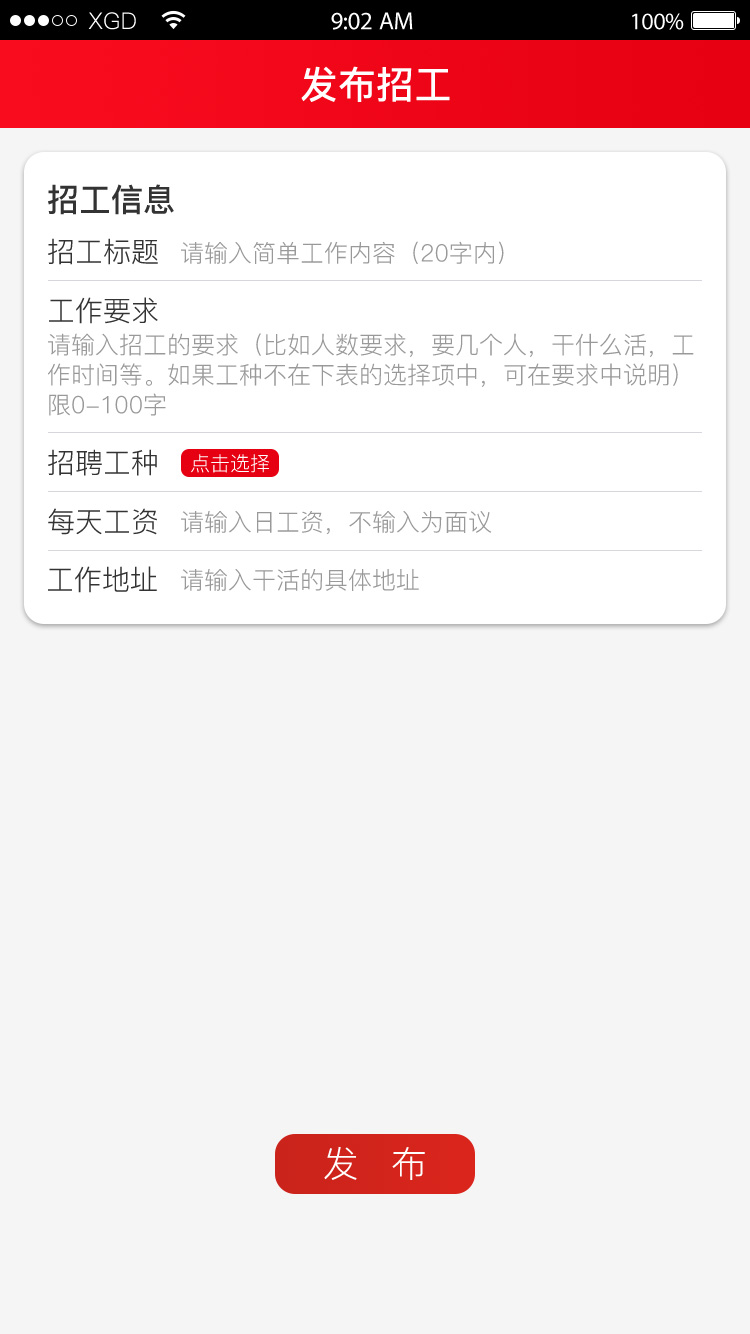
Task: Focus the 每天工资 wage field
Action: (440, 522)
